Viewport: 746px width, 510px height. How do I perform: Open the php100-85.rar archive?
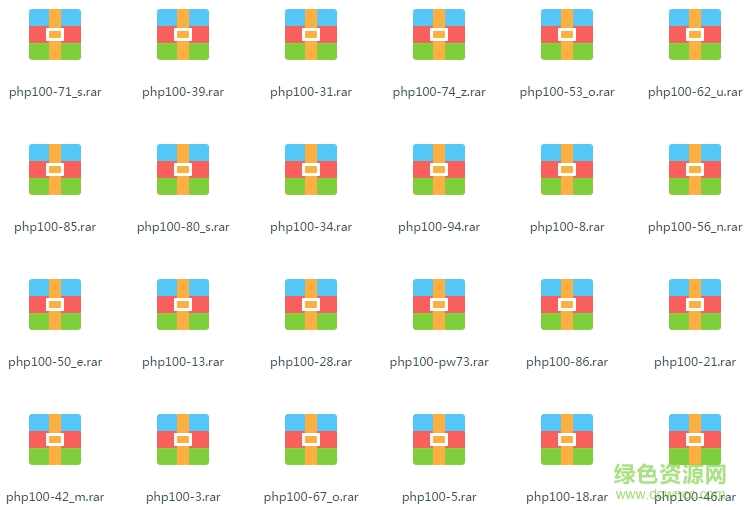(55, 170)
